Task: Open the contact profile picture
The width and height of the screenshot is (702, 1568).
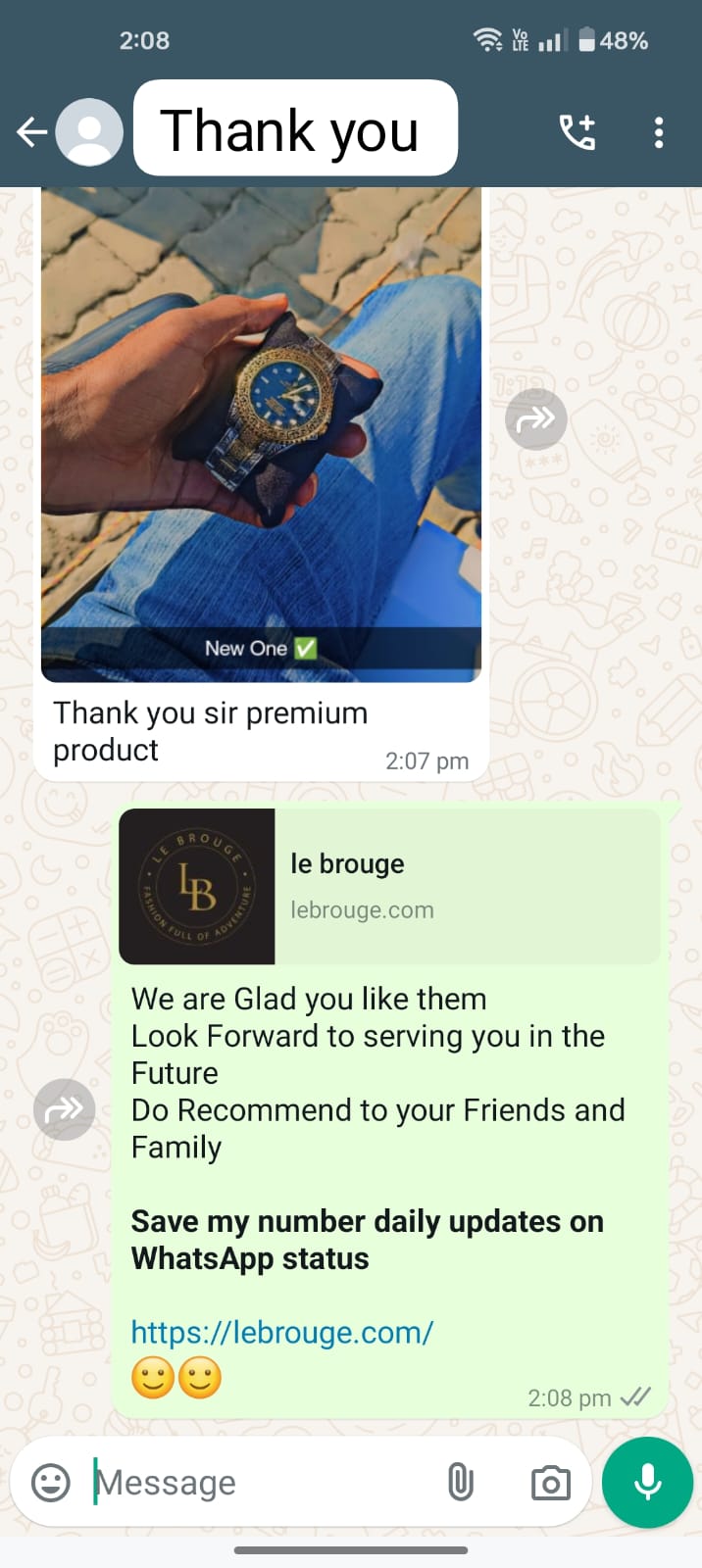Action: click(89, 131)
